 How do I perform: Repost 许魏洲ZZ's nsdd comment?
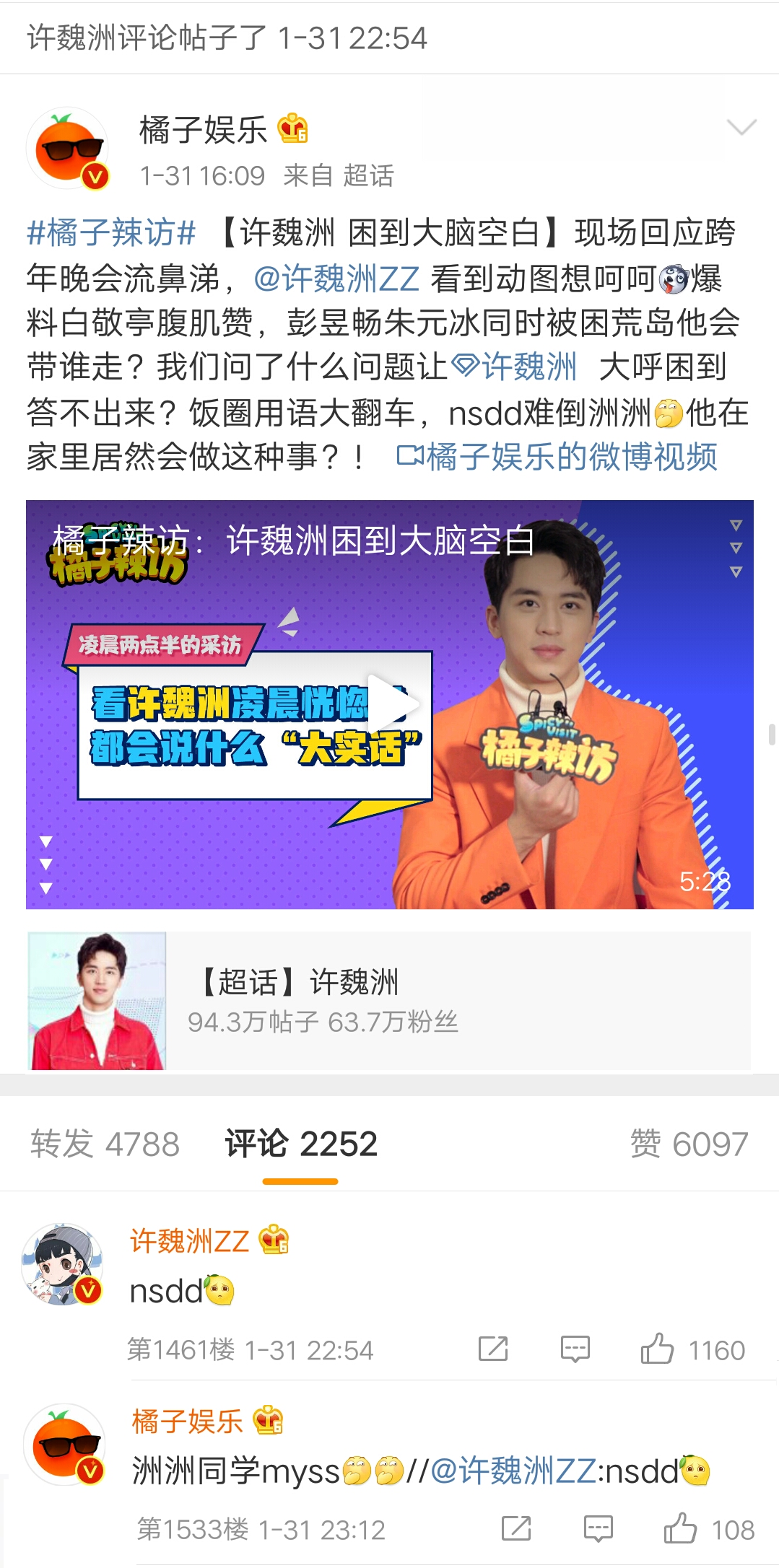point(493,1349)
